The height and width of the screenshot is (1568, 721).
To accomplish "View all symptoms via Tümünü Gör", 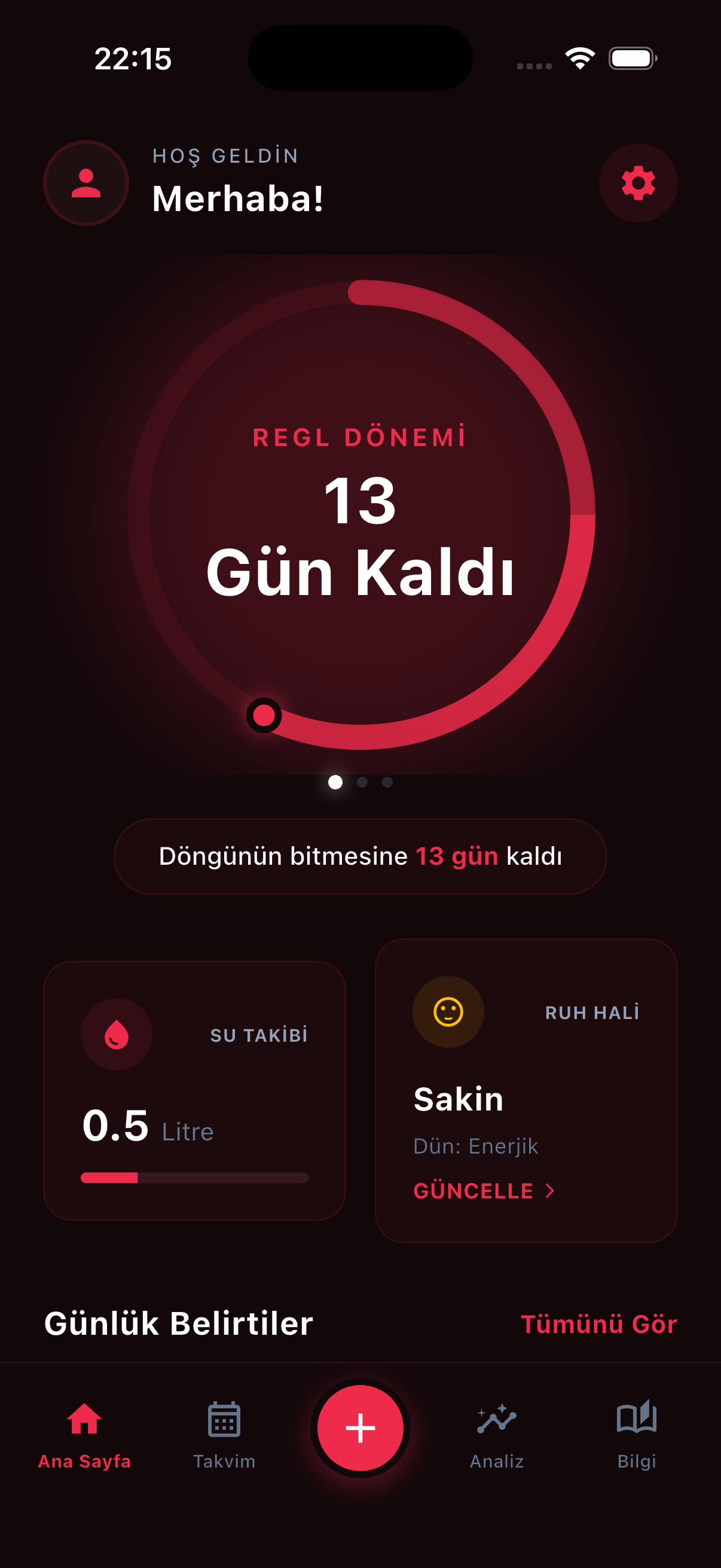I will pyautogui.click(x=598, y=1324).
